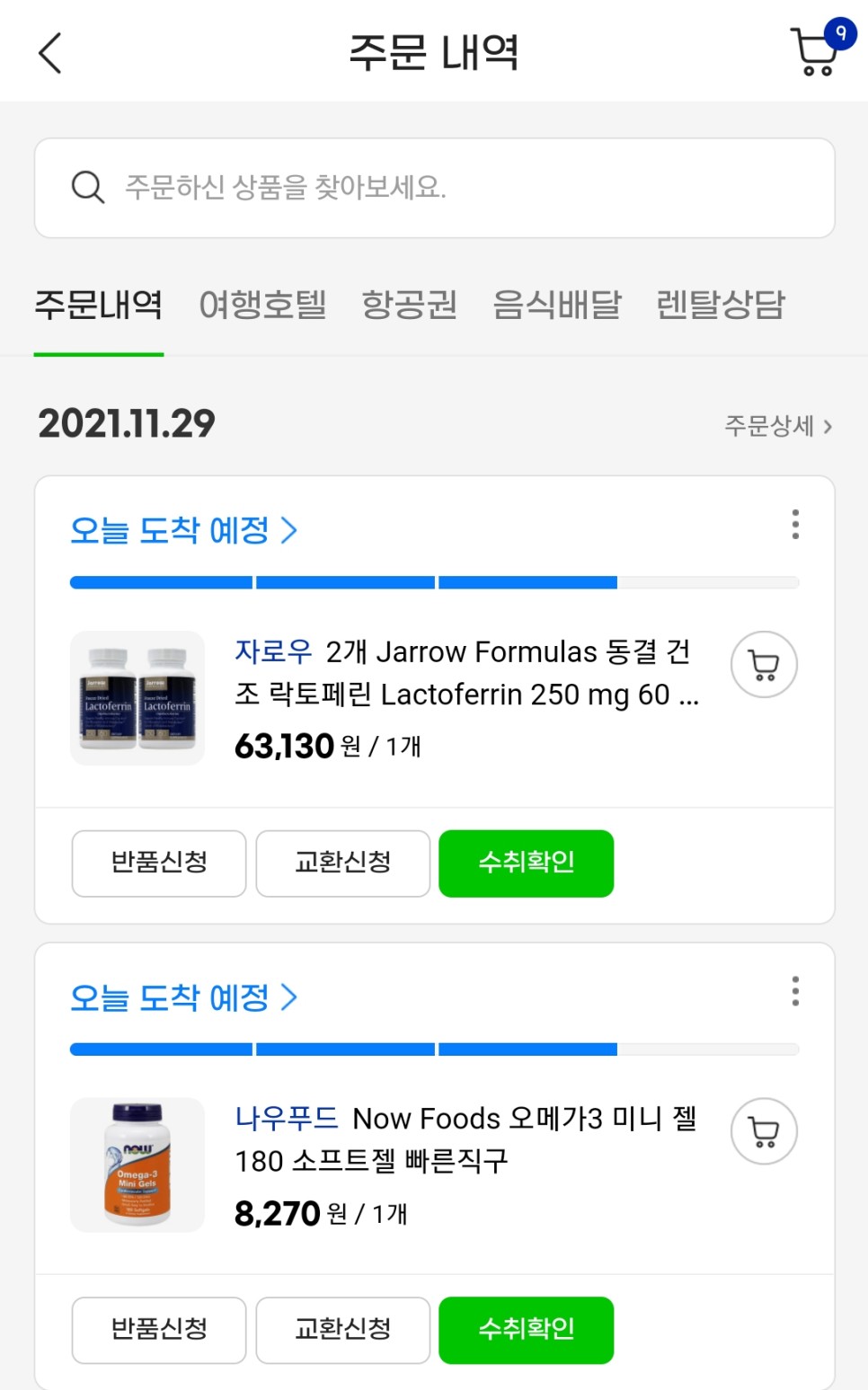Open the 음식배달 tab
Viewport: 868px width, 1390px height.
(555, 305)
